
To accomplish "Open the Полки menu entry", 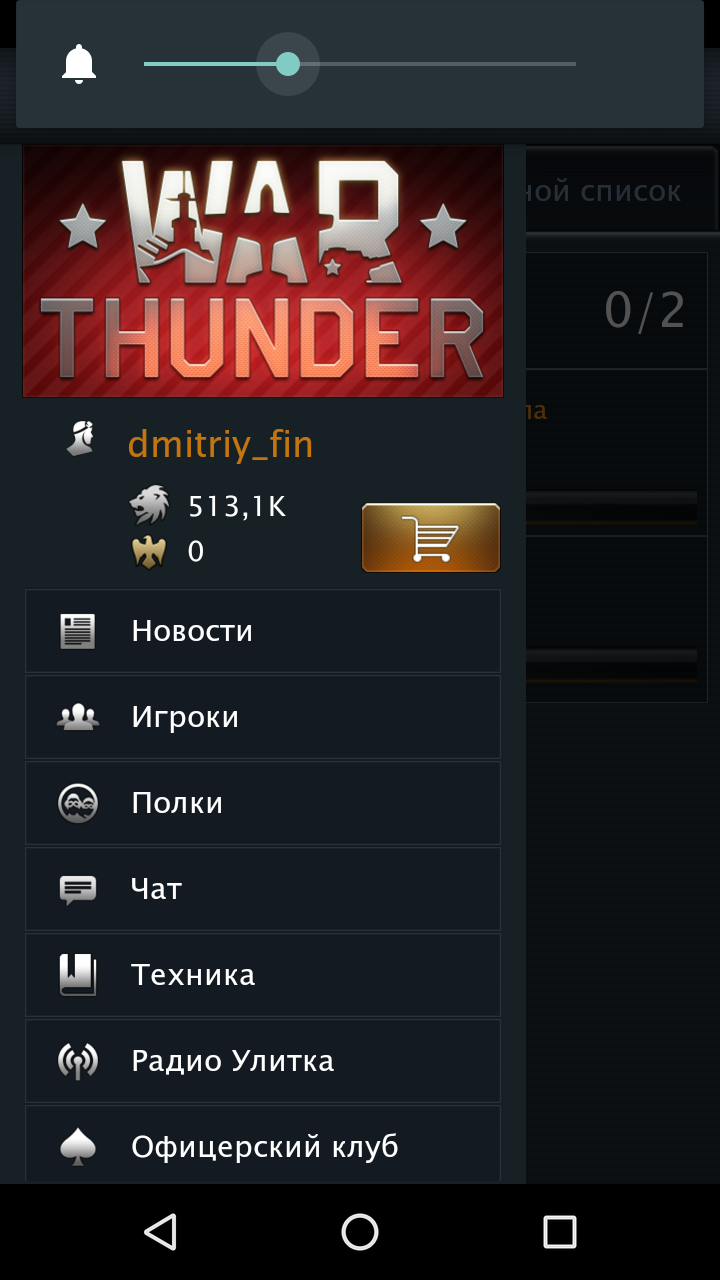I will coord(263,803).
